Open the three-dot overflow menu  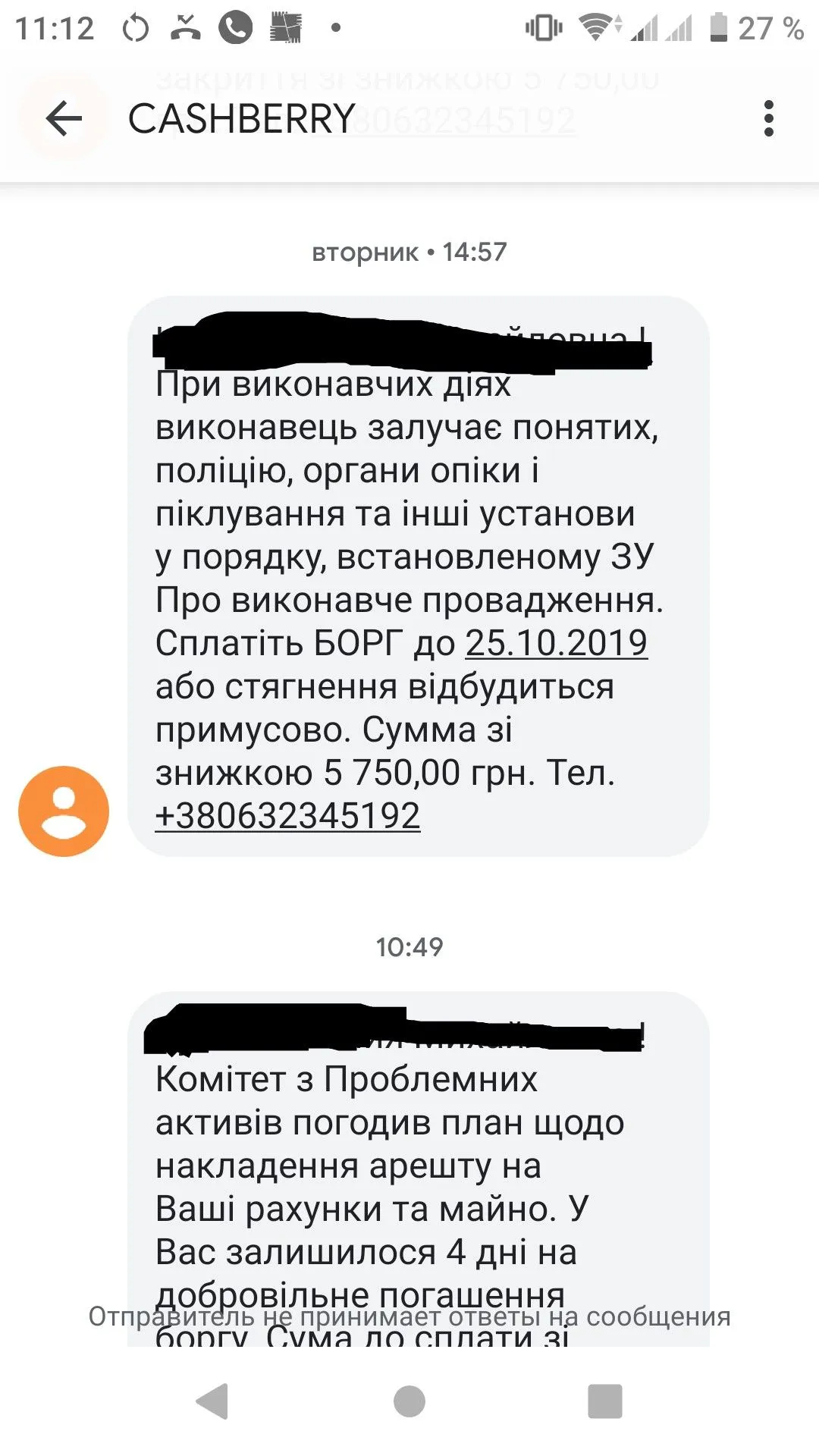point(768,119)
